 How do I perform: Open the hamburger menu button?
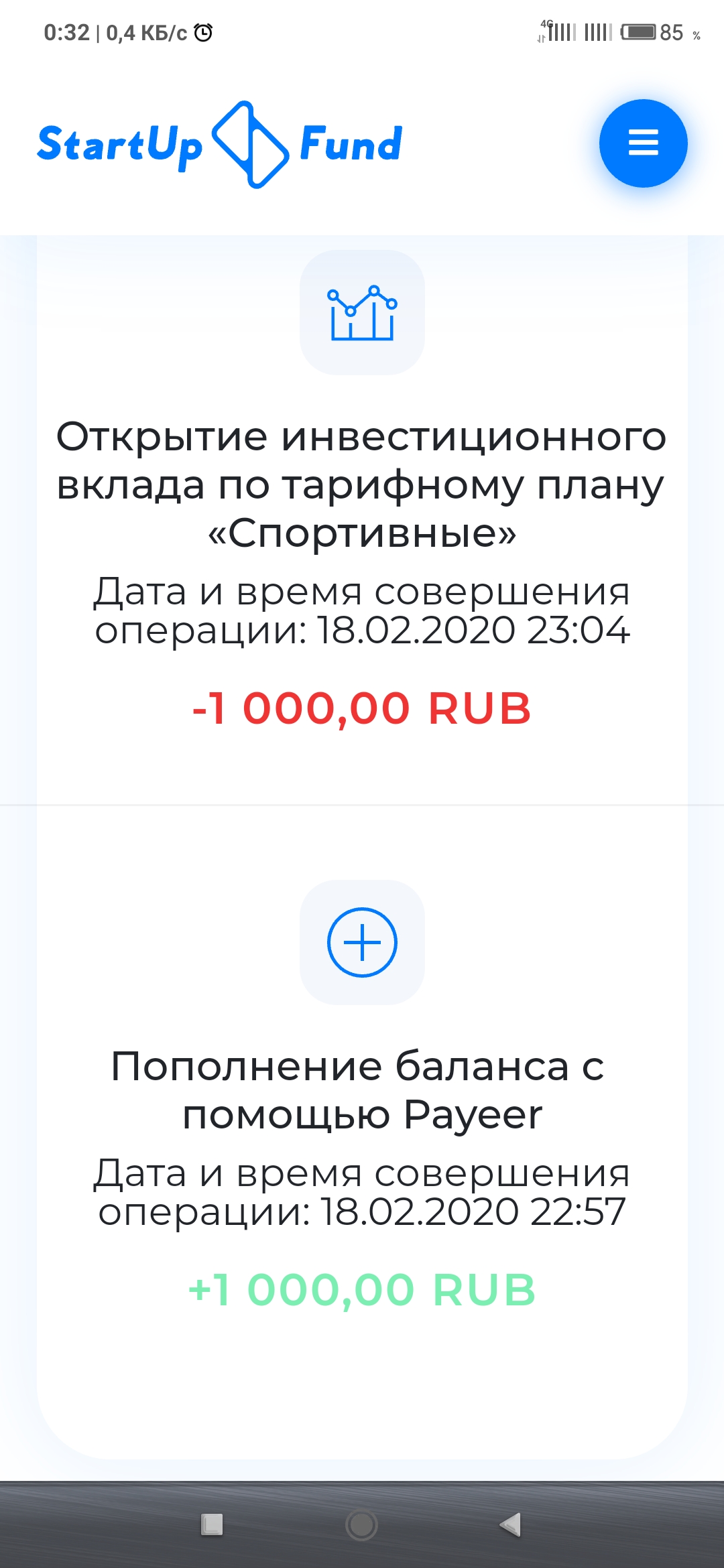(643, 143)
